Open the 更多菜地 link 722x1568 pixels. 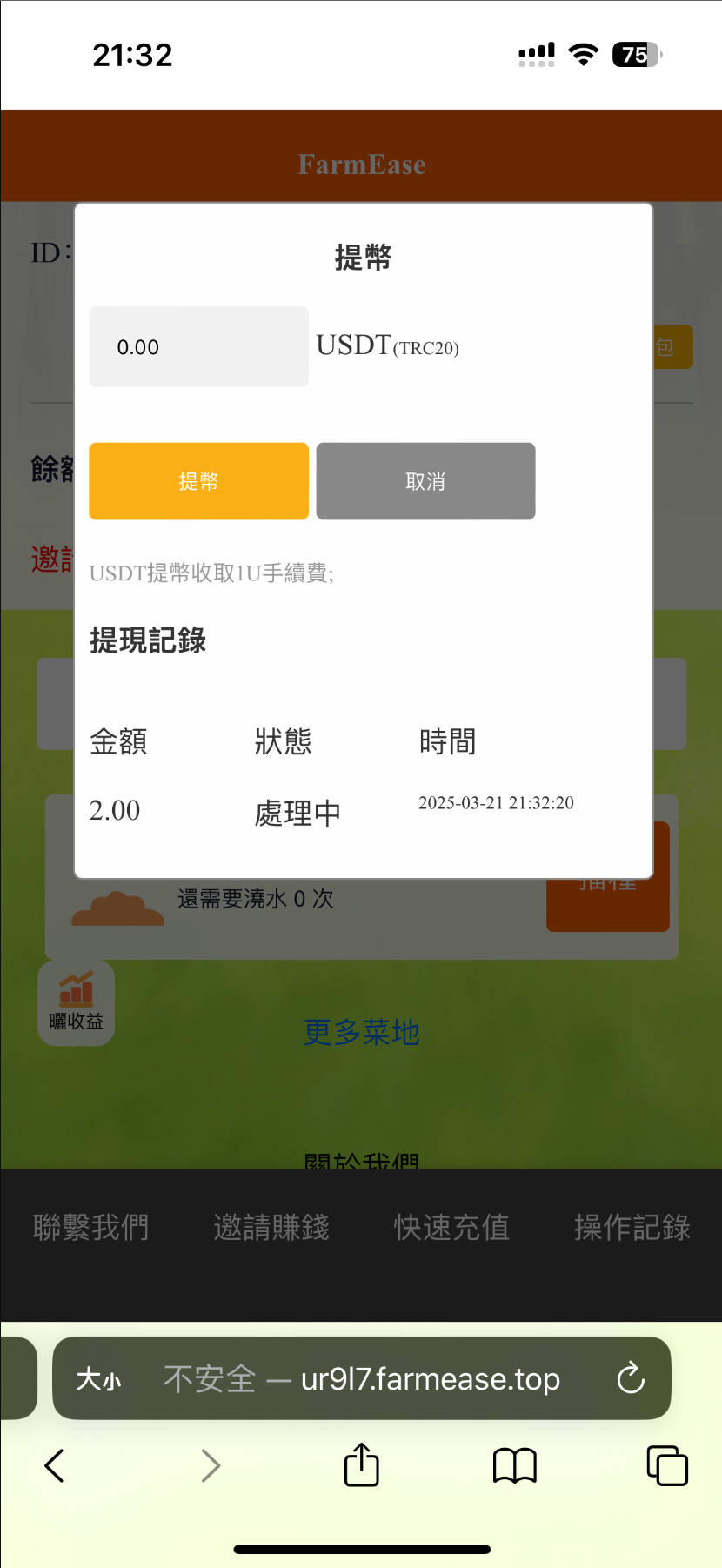coord(361,1032)
